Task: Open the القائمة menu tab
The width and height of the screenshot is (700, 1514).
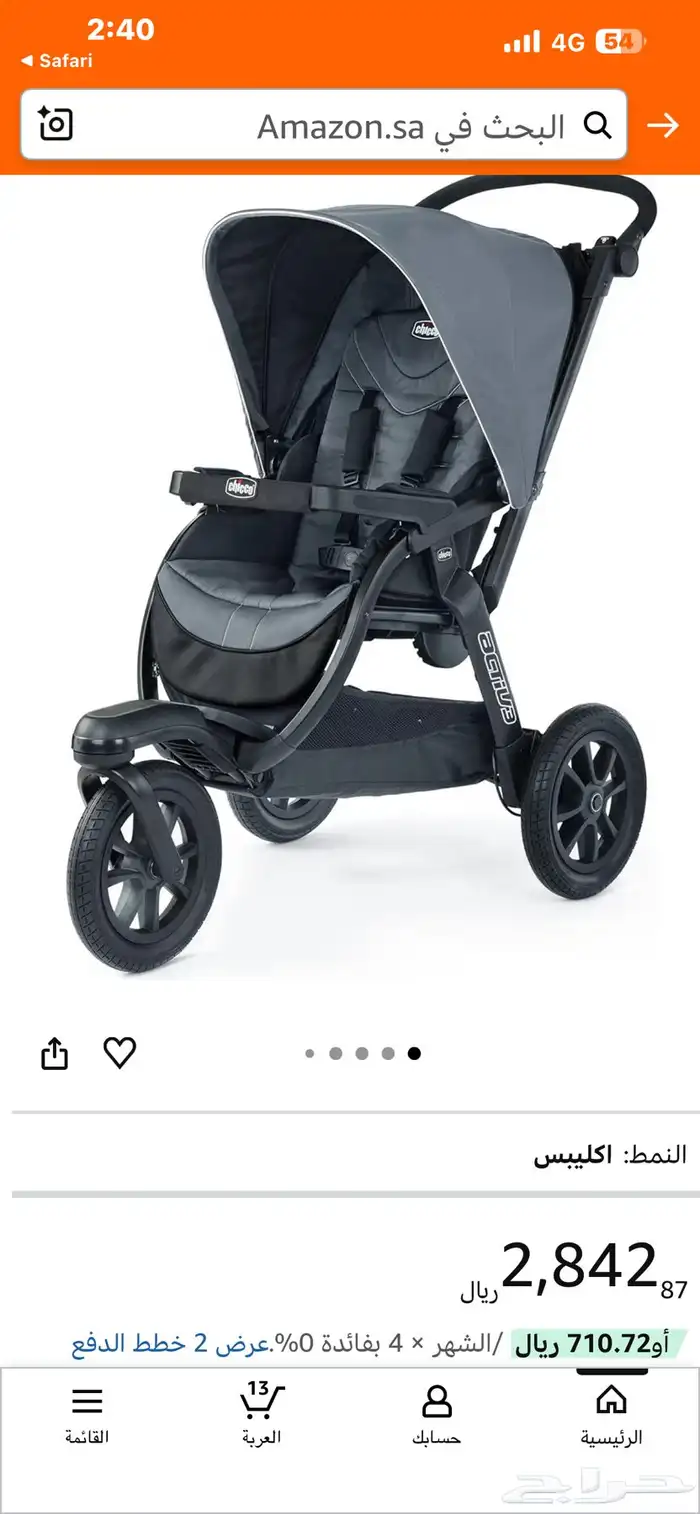Action: 87,1415
